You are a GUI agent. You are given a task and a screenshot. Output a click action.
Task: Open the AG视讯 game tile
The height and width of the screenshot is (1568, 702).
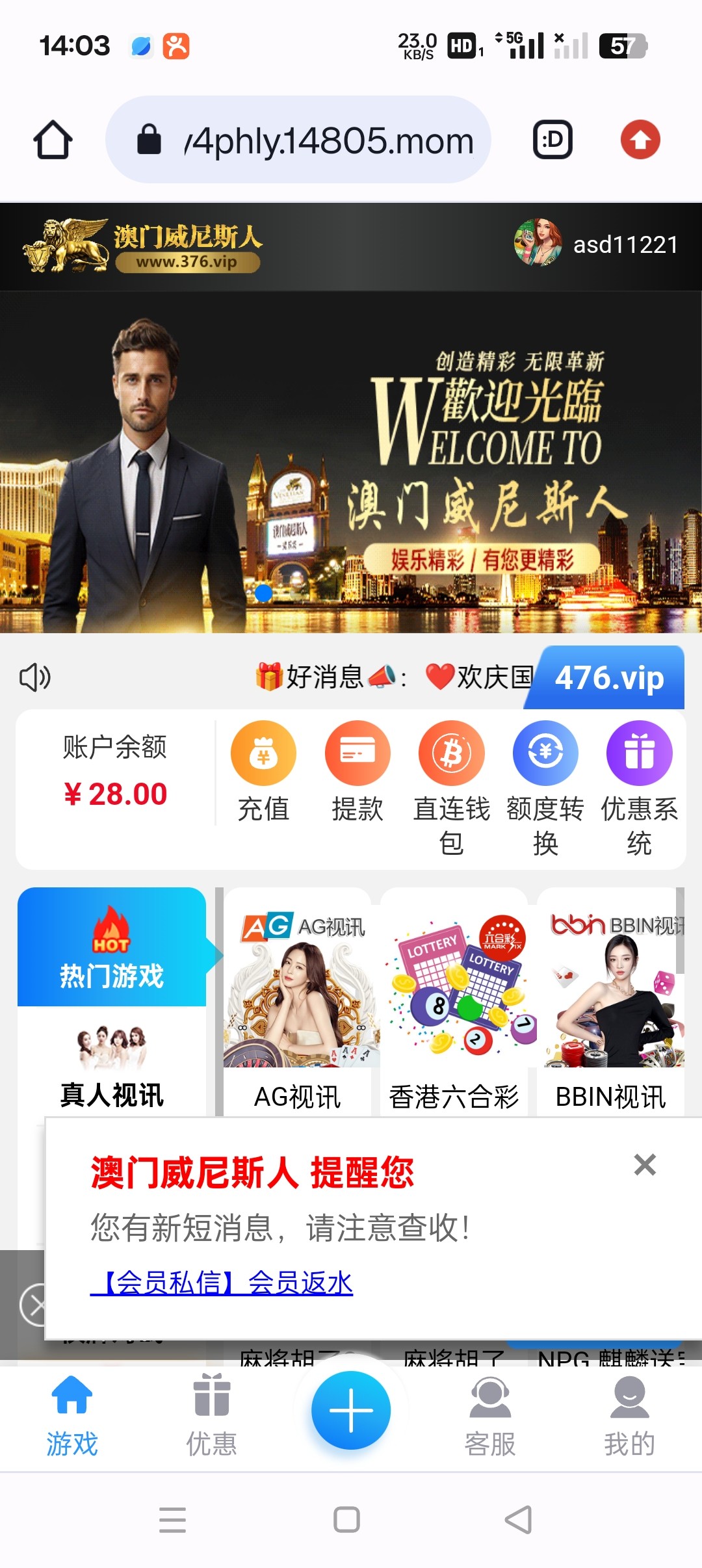point(298,1001)
